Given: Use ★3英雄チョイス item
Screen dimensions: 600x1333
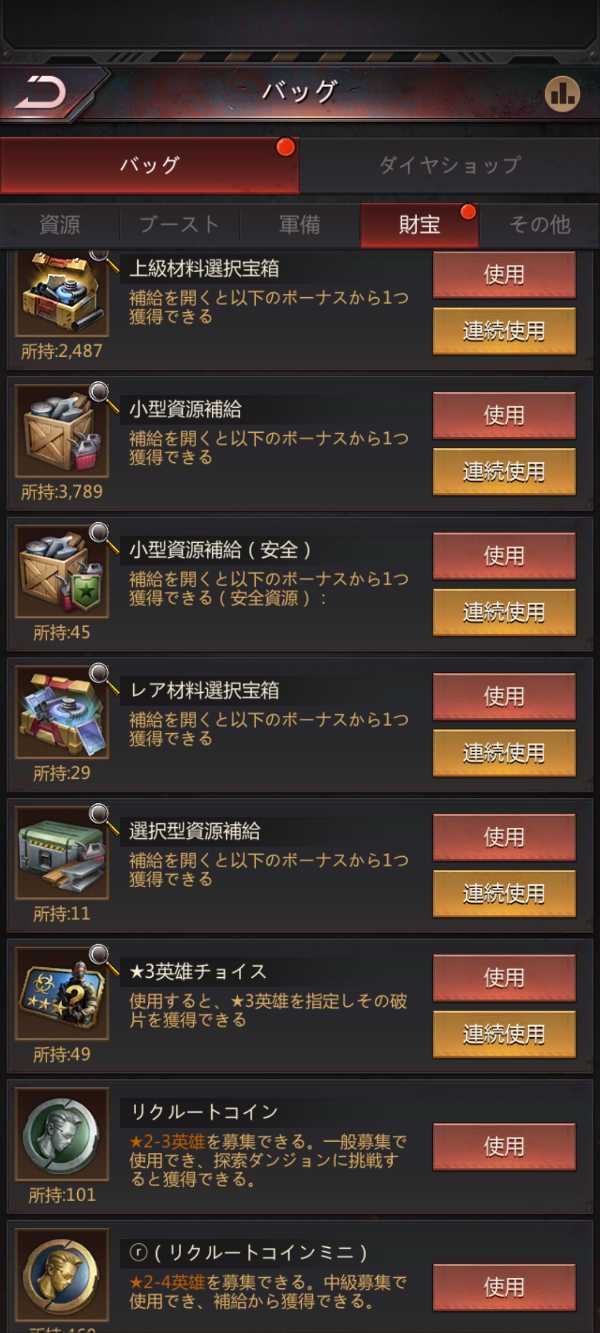Looking at the screenshot, I should 504,977.
